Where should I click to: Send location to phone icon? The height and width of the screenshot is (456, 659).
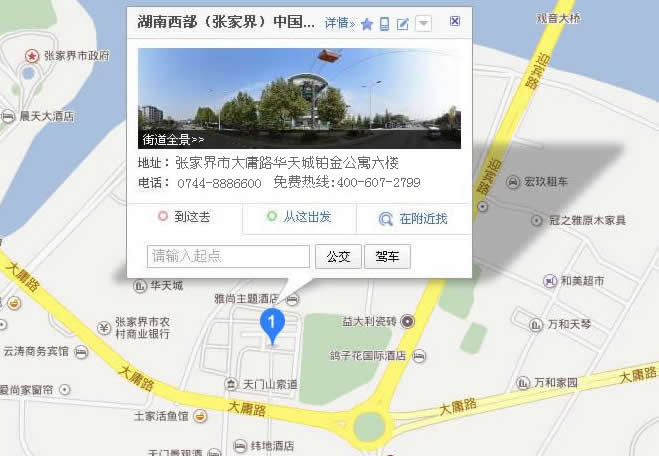(384, 23)
